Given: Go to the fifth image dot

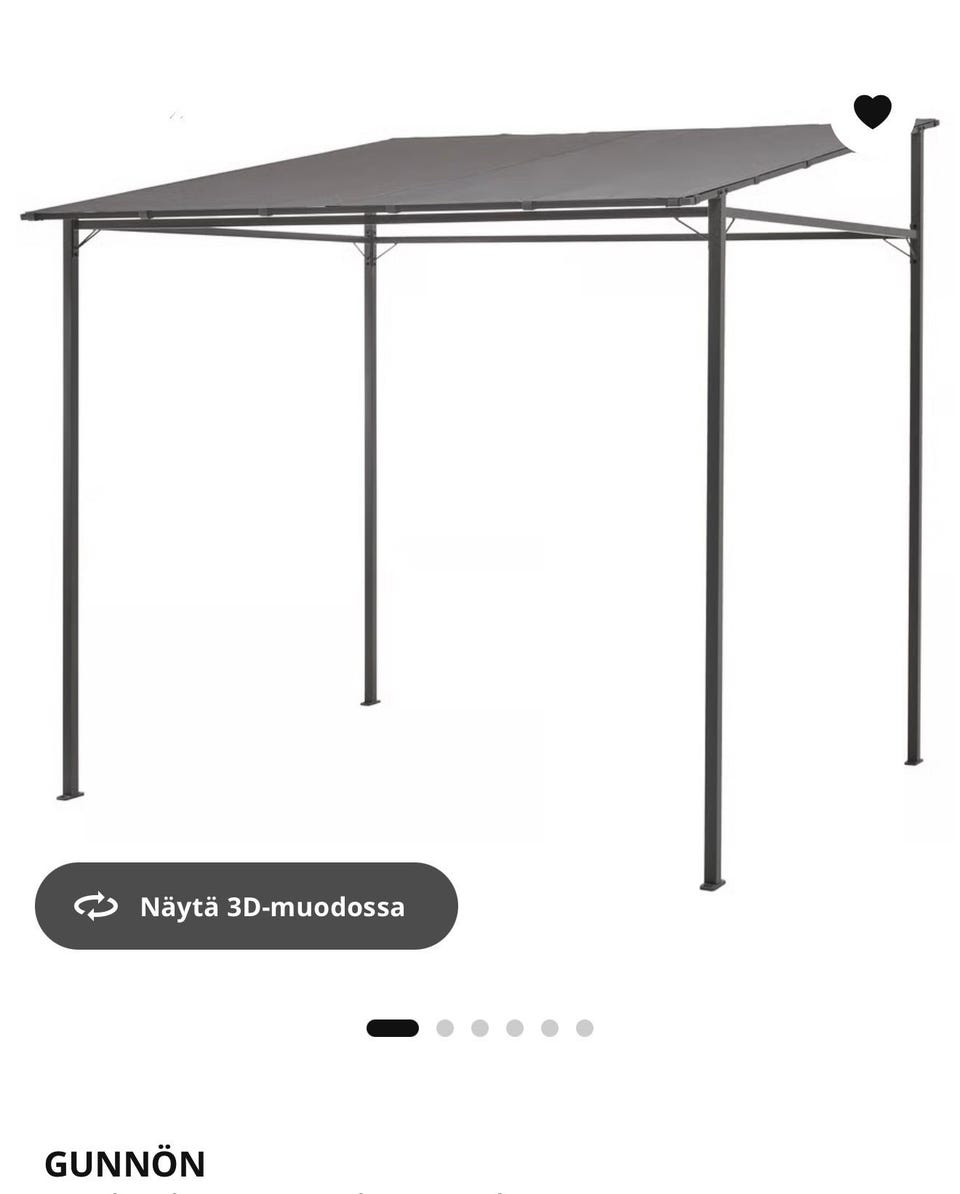Looking at the screenshot, I should [549, 1026].
